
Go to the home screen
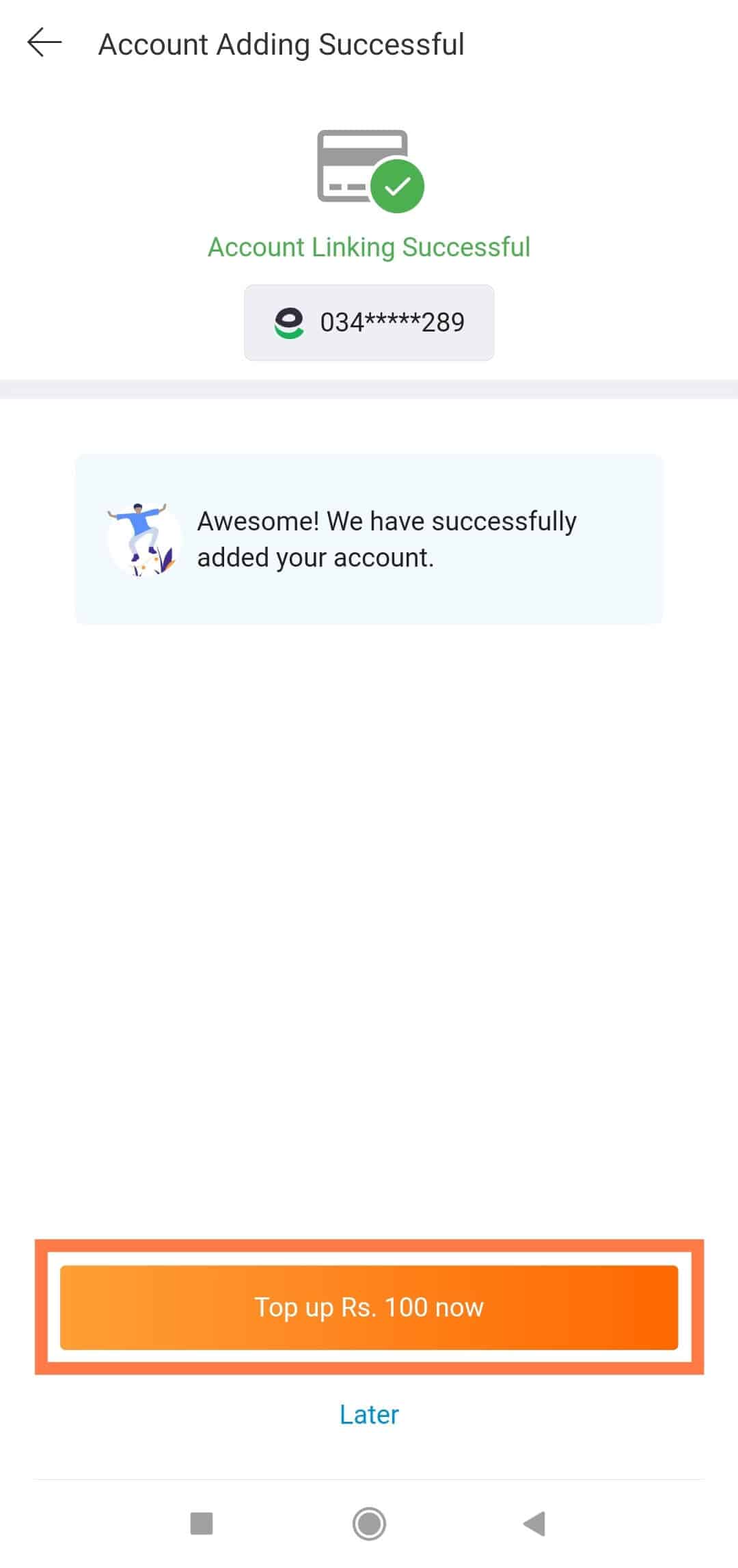click(x=369, y=1524)
